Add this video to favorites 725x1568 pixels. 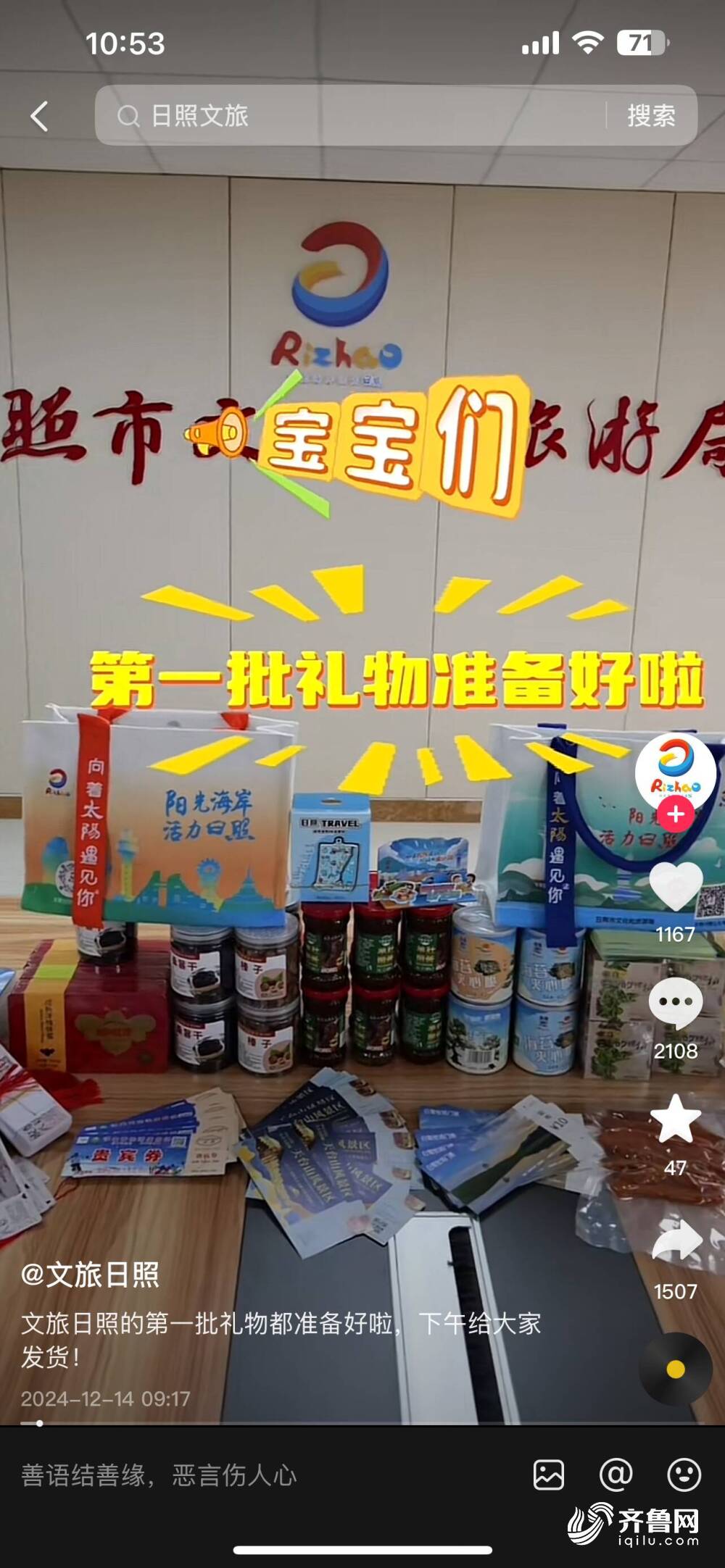point(676,1119)
